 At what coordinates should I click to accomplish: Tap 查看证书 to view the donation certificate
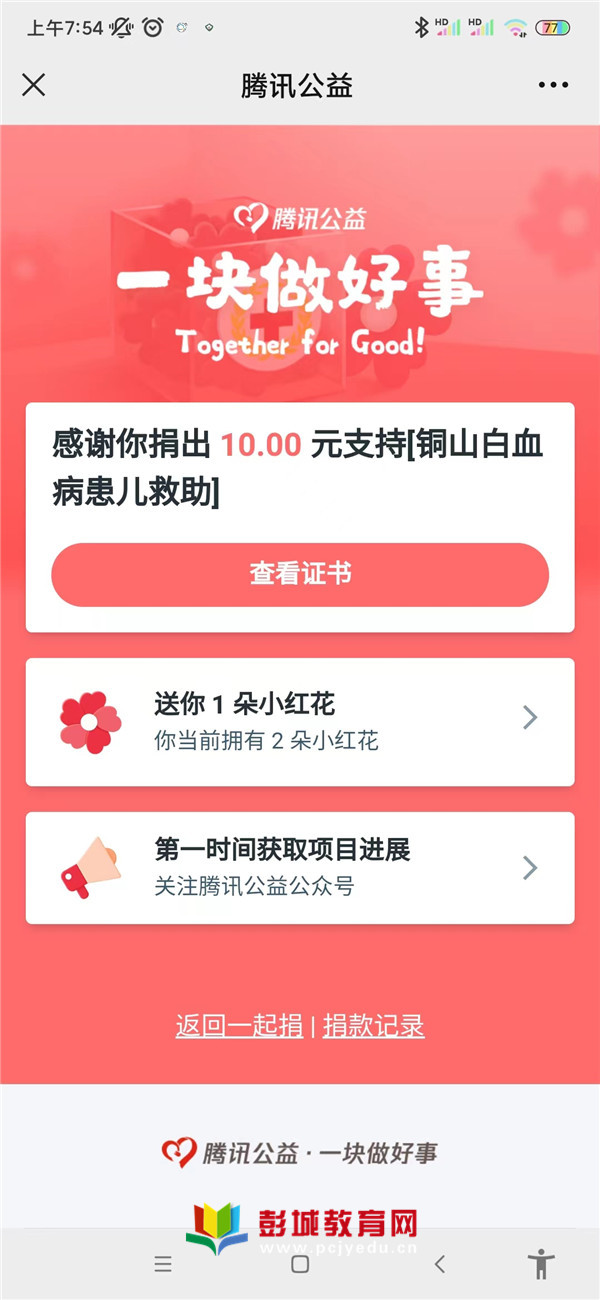point(300,574)
